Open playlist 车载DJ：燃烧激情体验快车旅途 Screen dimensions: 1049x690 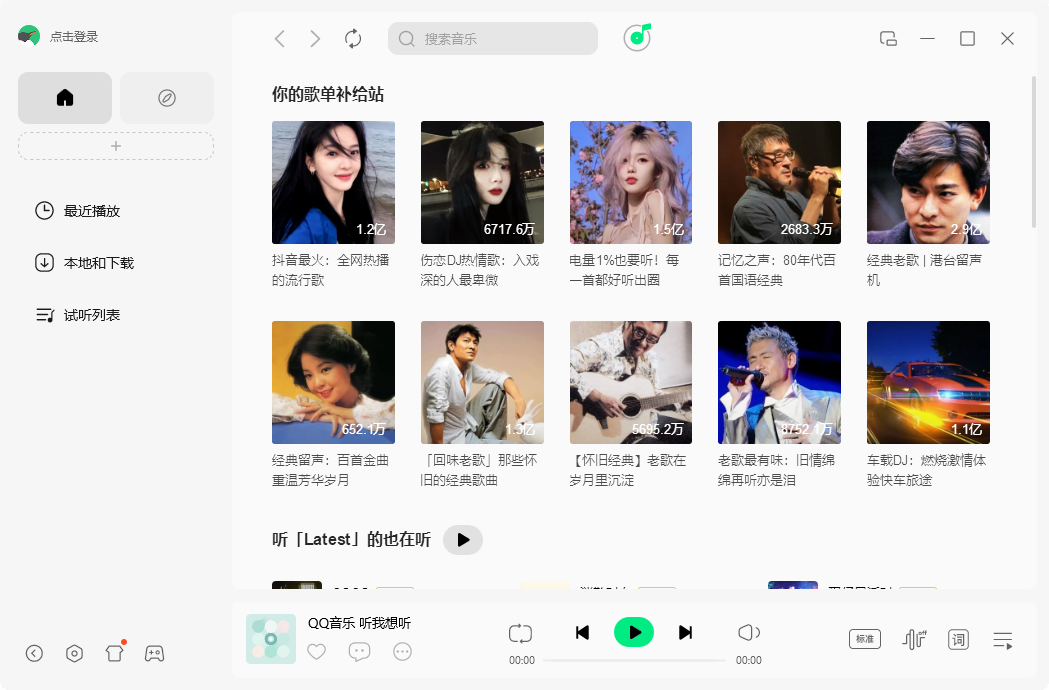click(928, 383)
